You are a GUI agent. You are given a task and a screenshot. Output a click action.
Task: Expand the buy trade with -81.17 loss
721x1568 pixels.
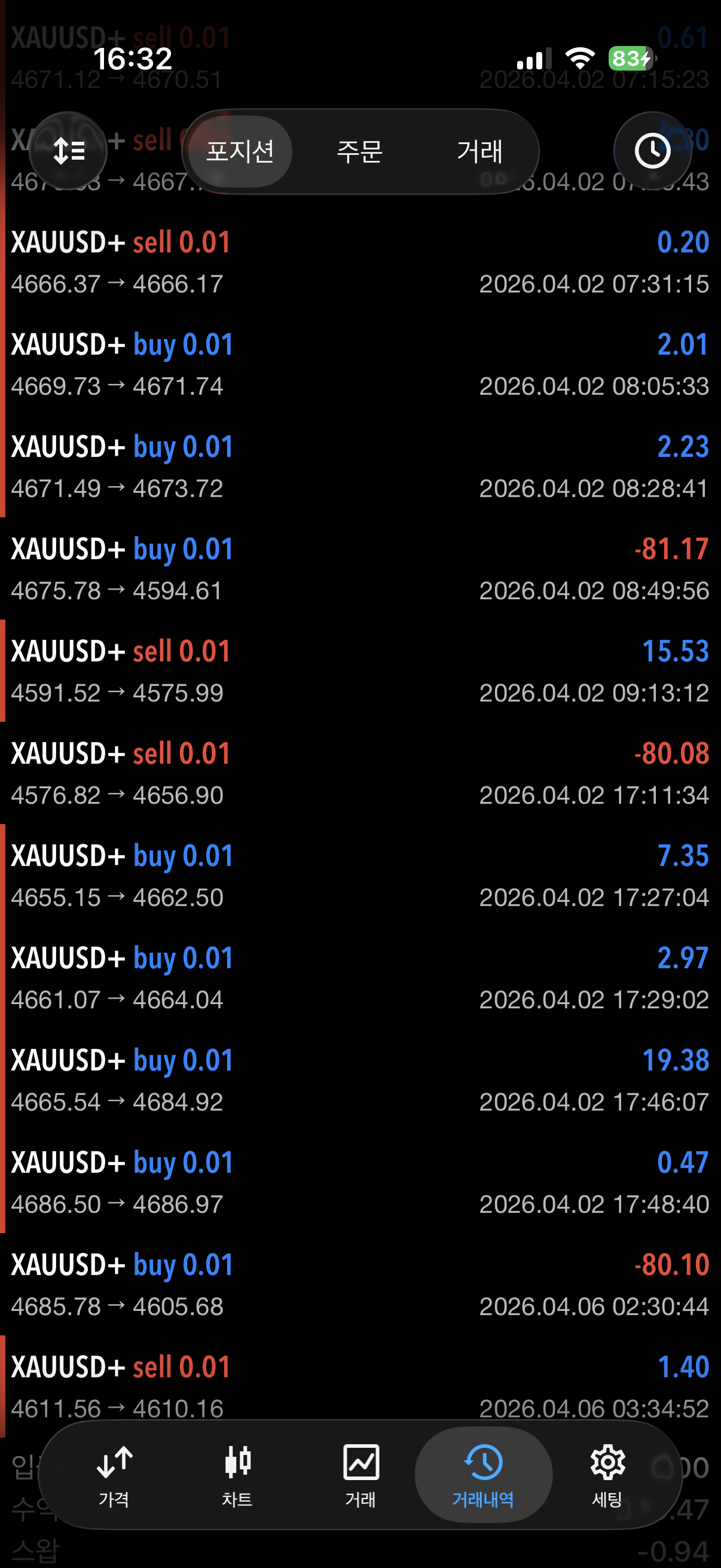pos(360,569)
